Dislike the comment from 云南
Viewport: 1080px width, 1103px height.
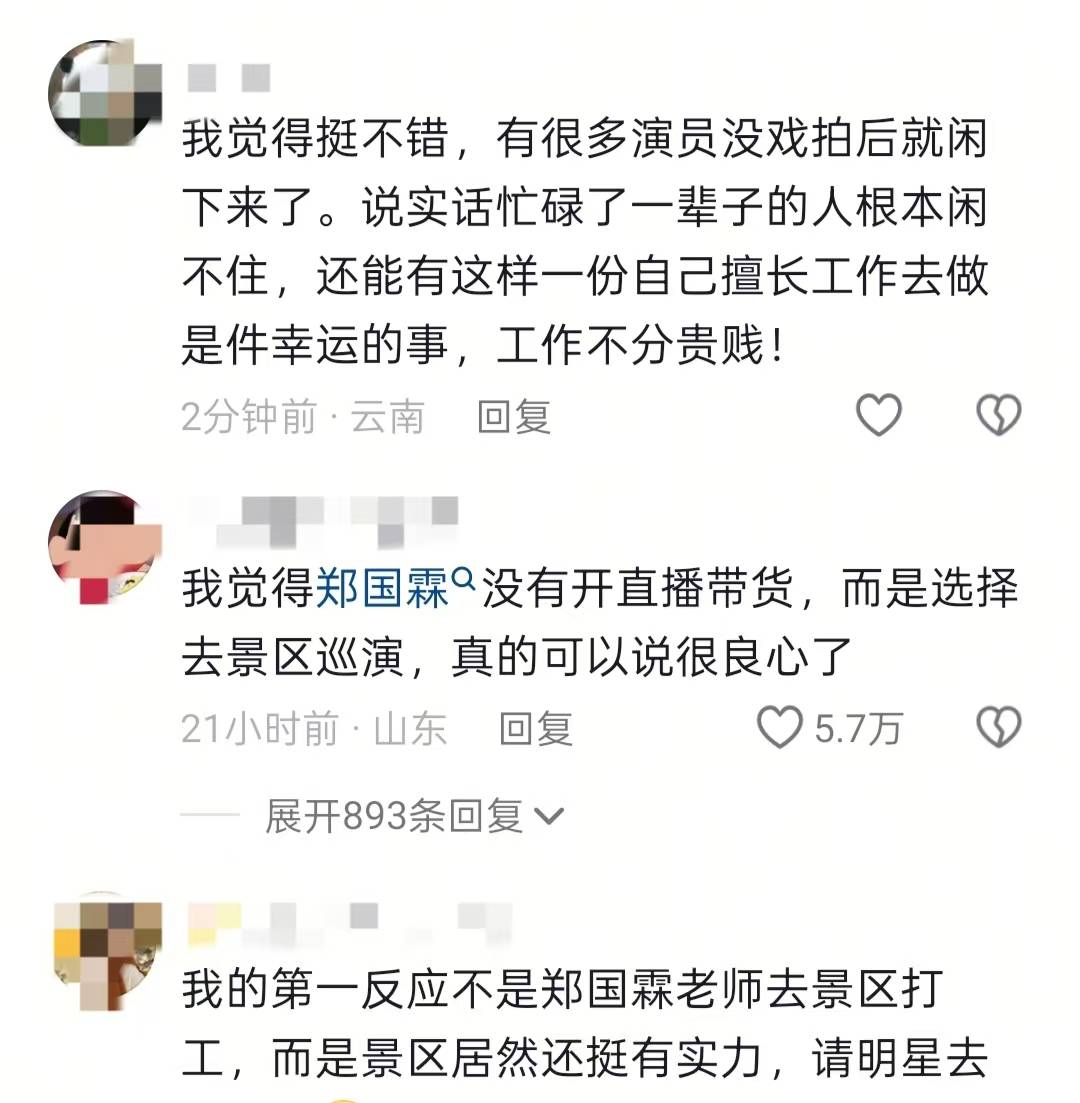tap(997, 415)
